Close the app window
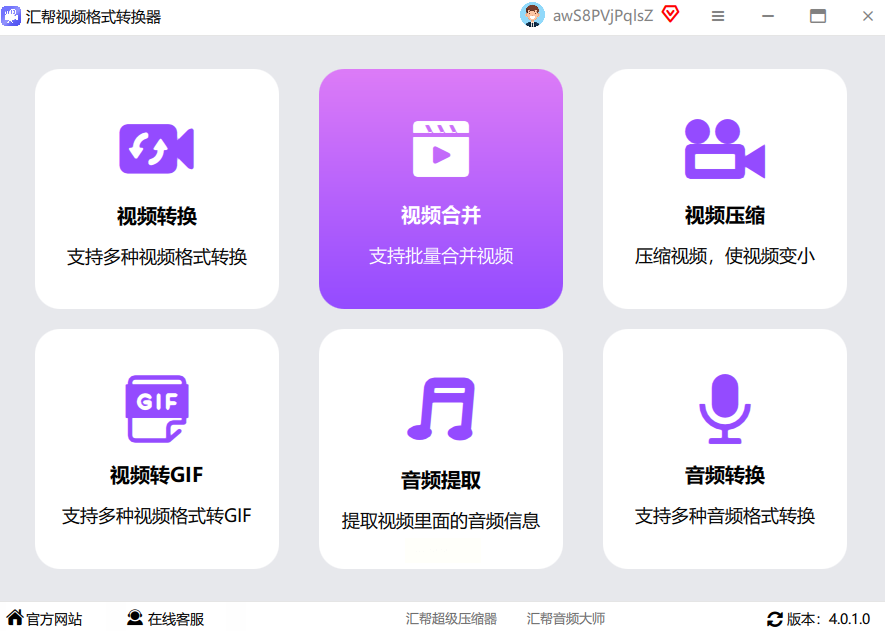 tap(867, 16)
